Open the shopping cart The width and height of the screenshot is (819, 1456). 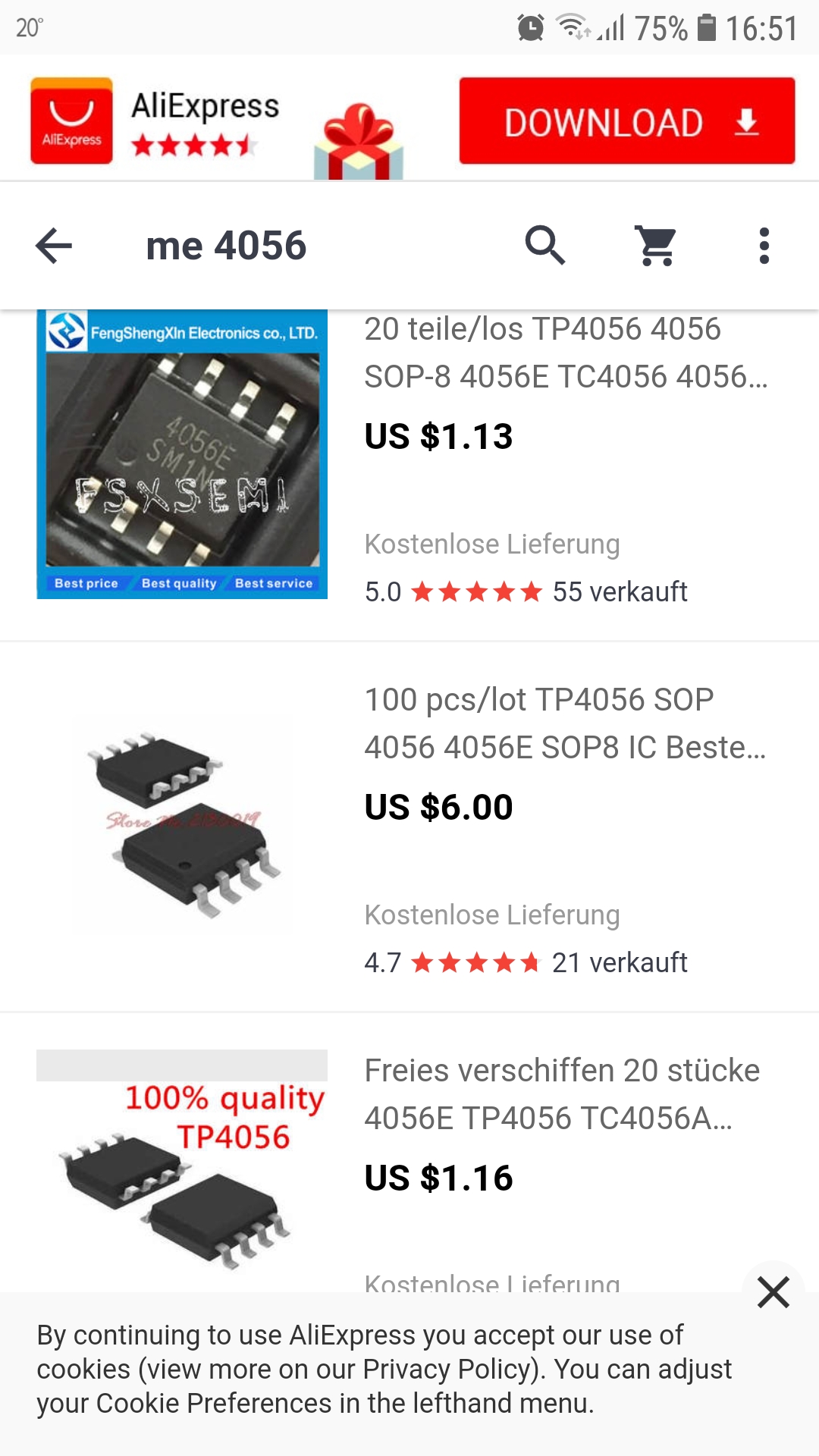(656, 246)
